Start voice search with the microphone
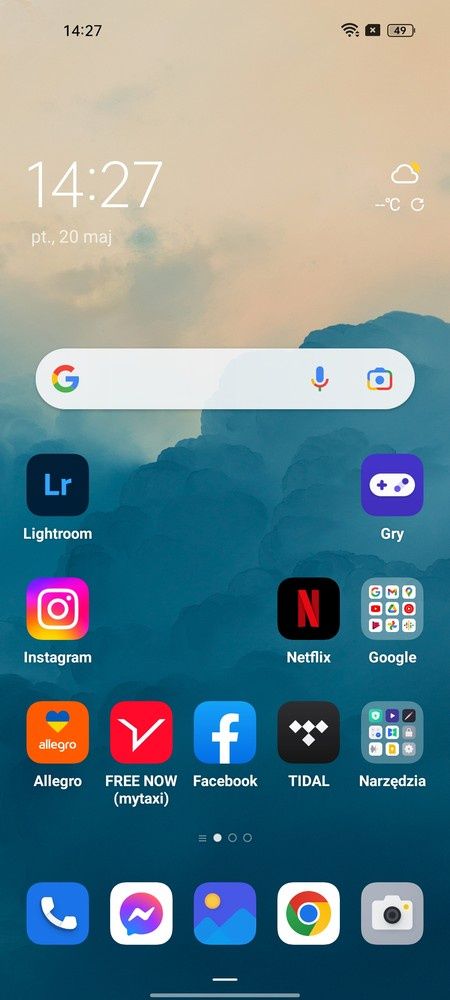The height and width of the screenshot is (1000, 450). [320, 379]
